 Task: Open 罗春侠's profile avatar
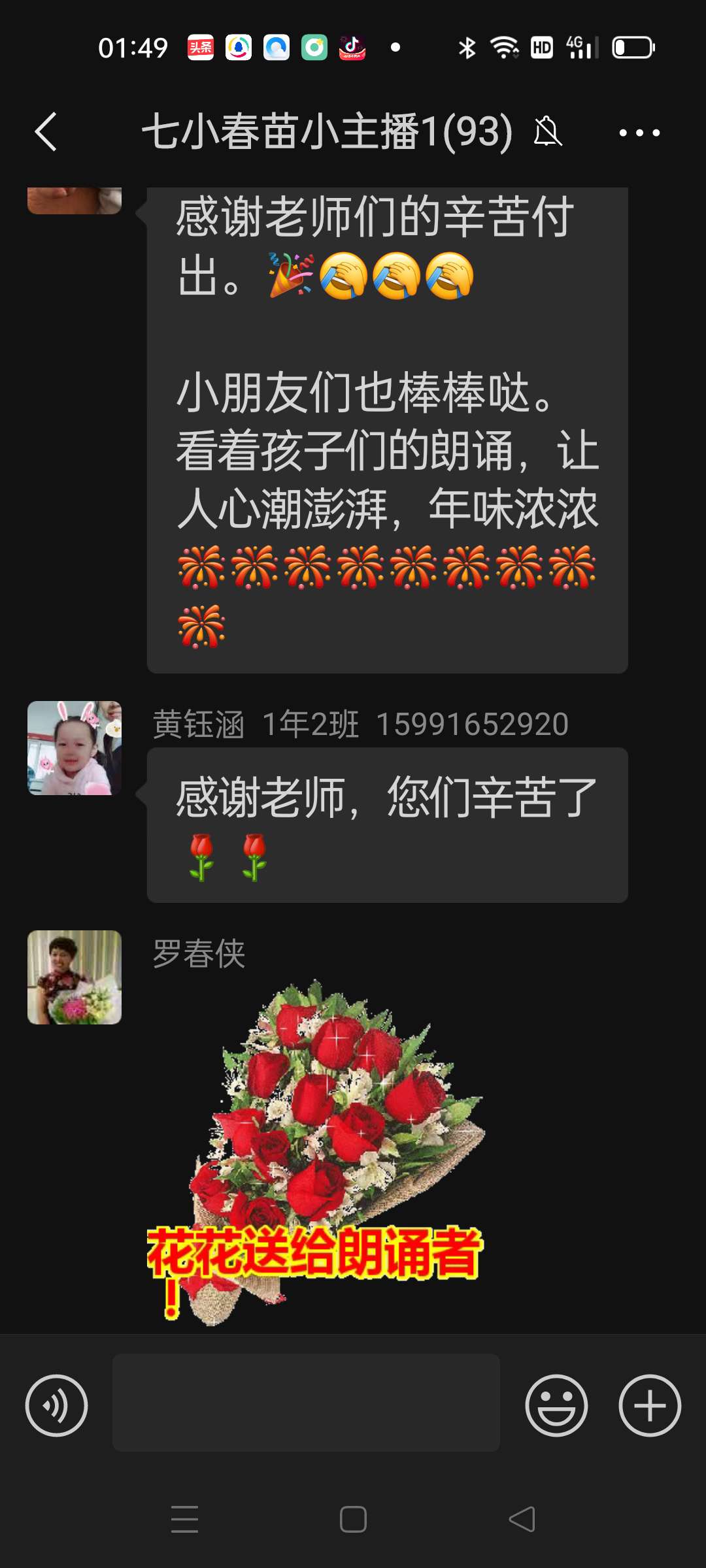tap(75, 977)
